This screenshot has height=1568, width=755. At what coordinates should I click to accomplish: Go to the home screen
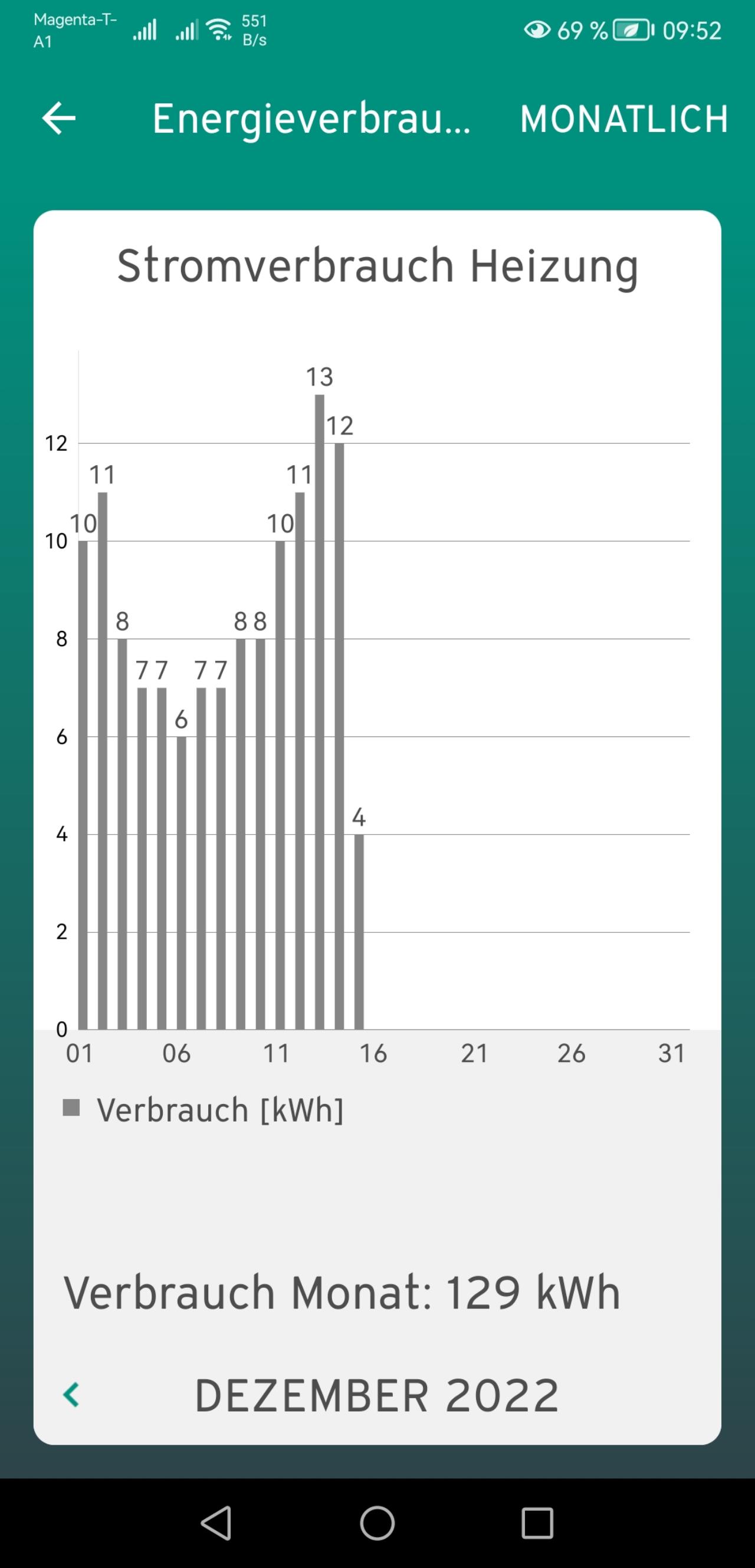377,1523
